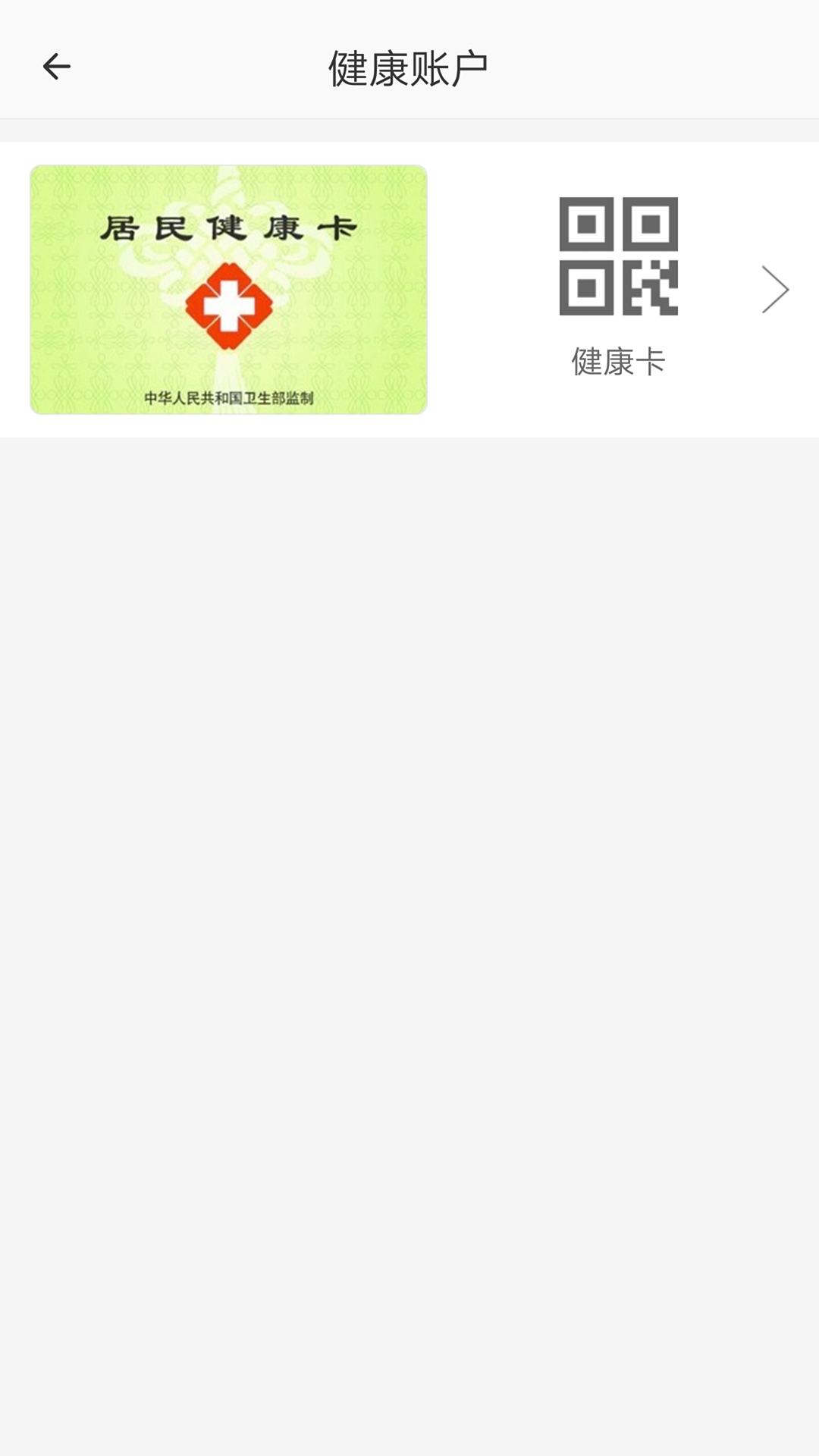Go back using the top-left arrow

(56, 67)
